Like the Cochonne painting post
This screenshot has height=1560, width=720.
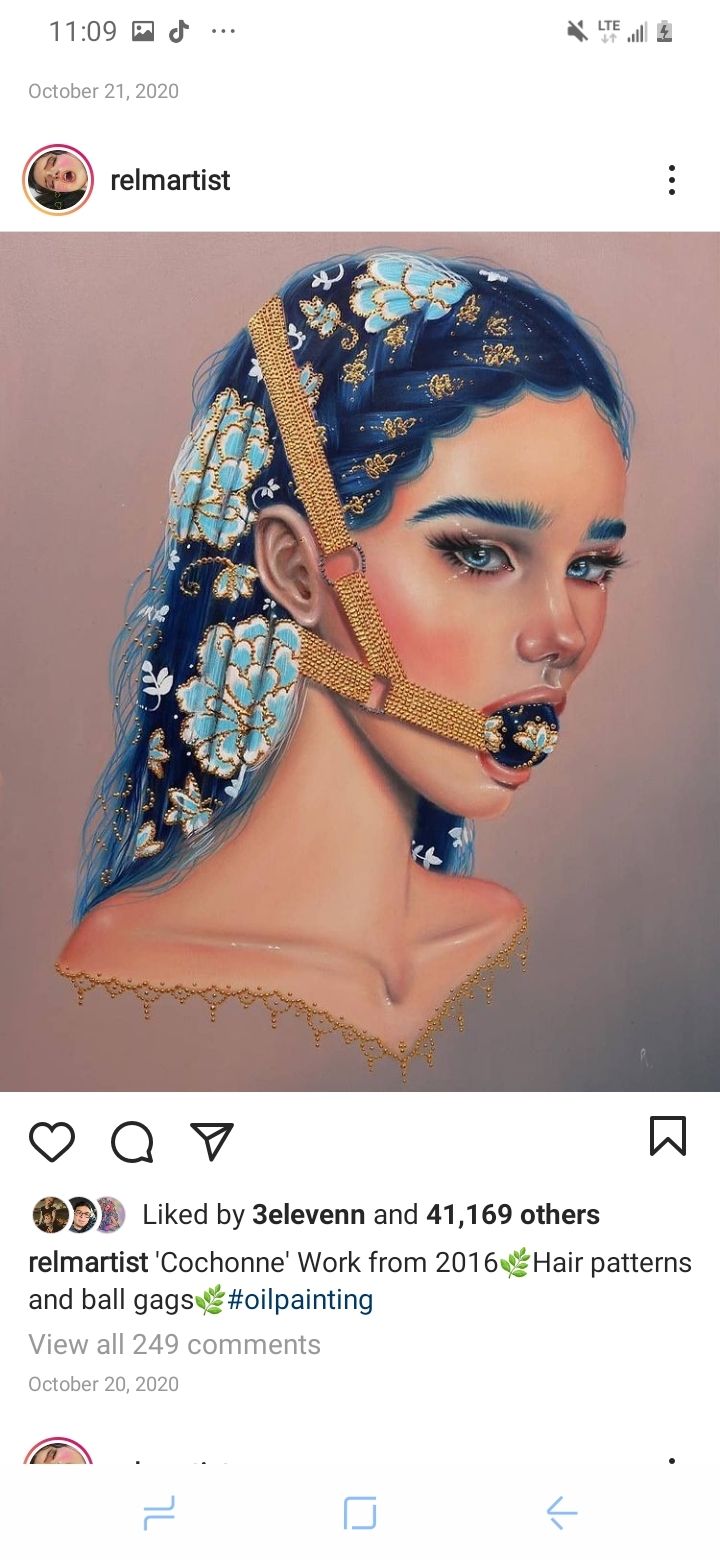(52, 1141)
